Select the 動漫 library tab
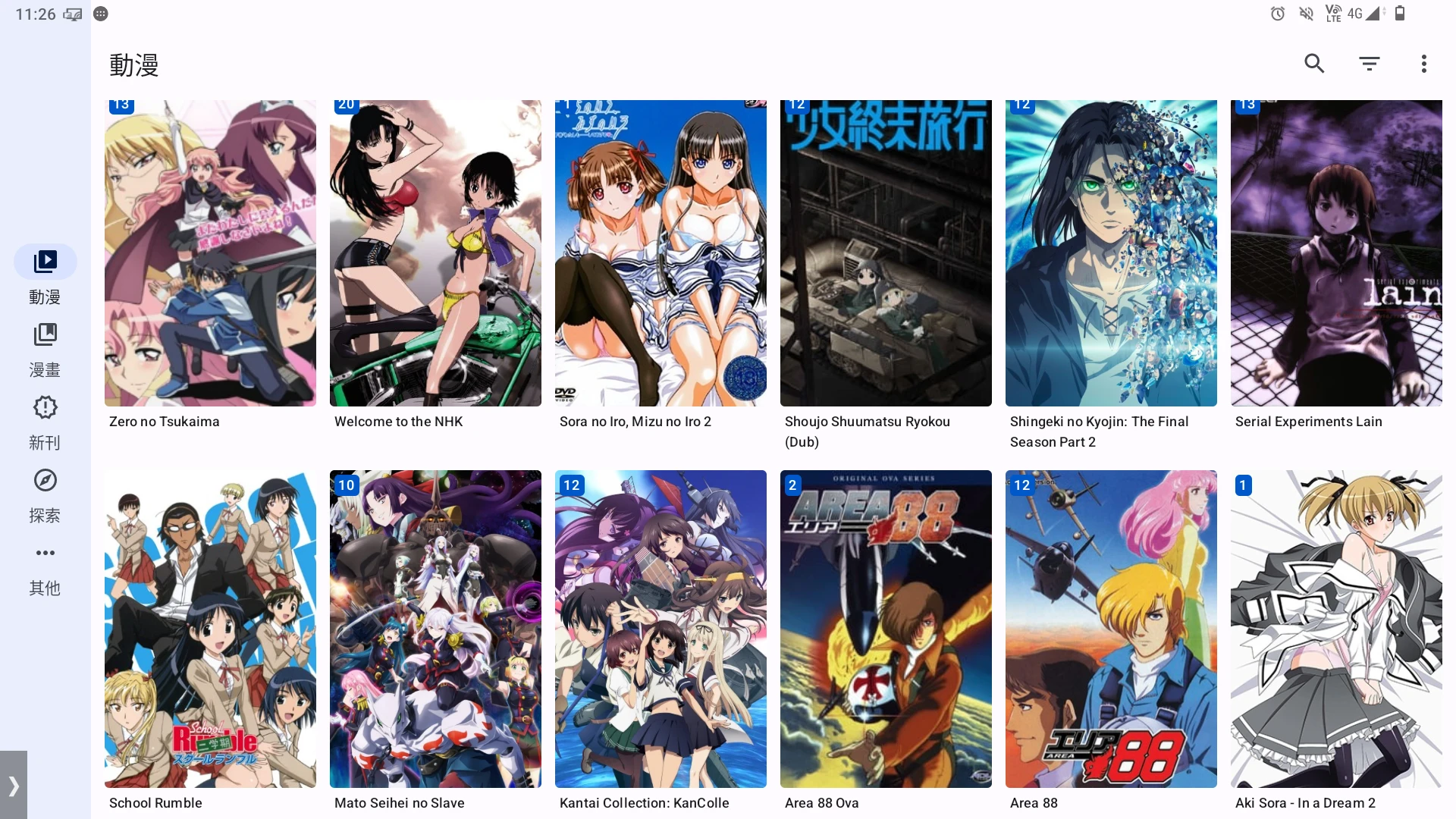This screenshot has width=1456, height=819. click(45, 277)
